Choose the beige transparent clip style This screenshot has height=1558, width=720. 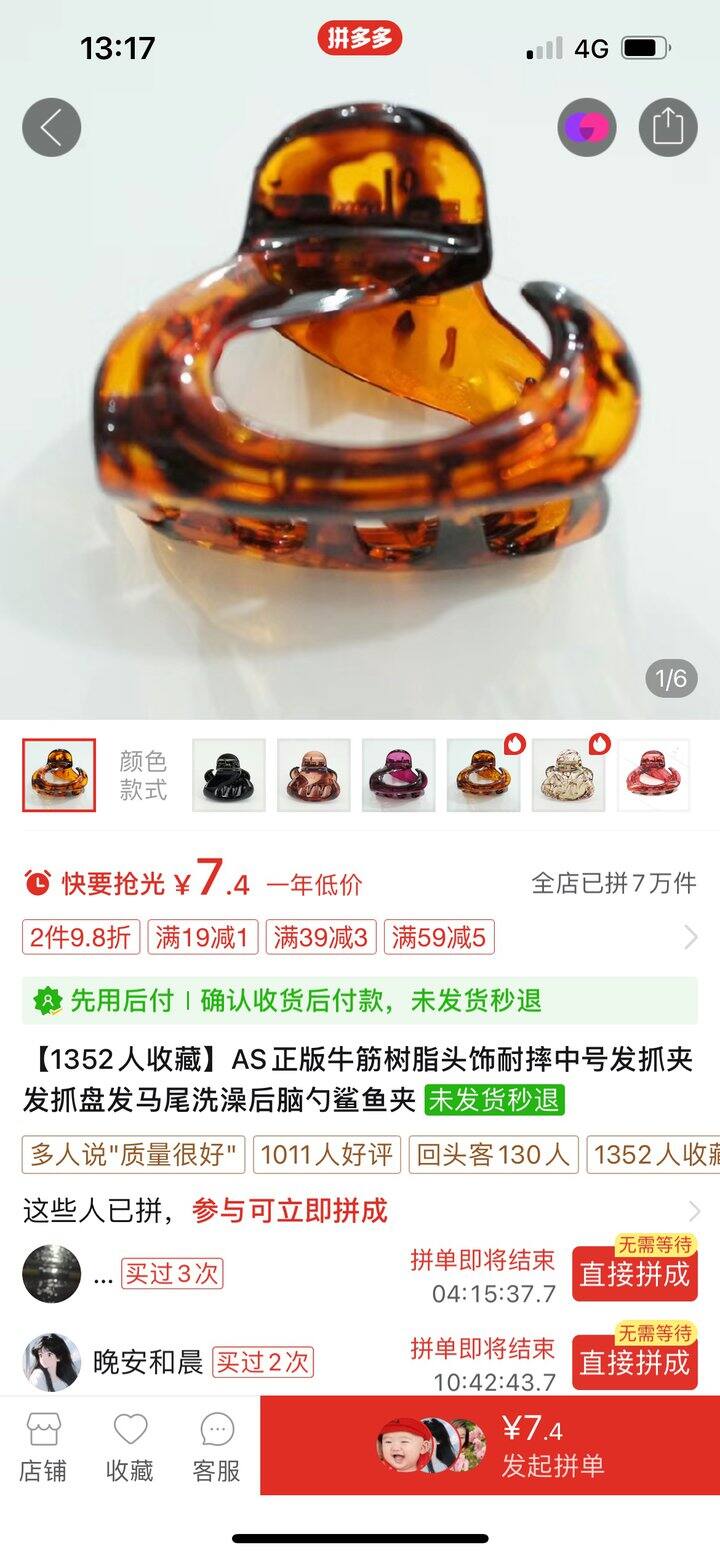(568, 775)
